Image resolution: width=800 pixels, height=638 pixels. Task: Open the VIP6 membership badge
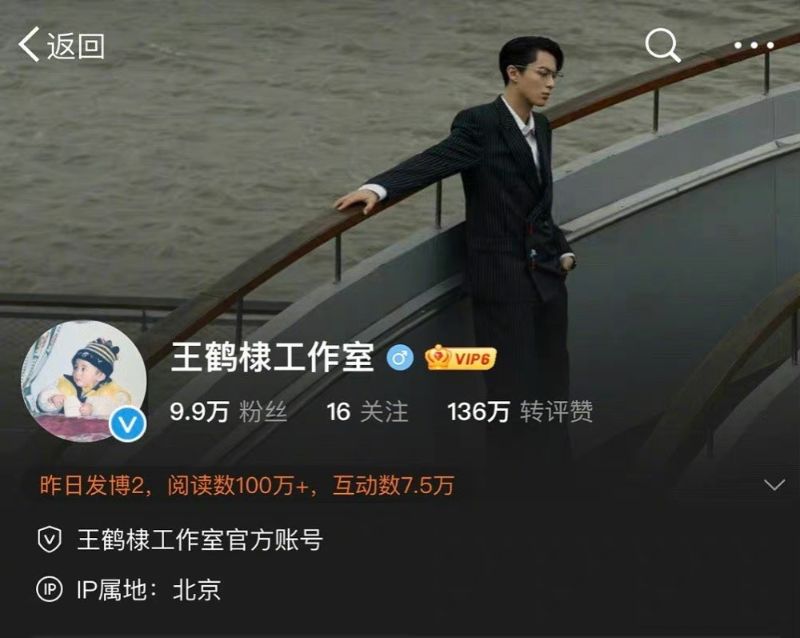point(460,357)
